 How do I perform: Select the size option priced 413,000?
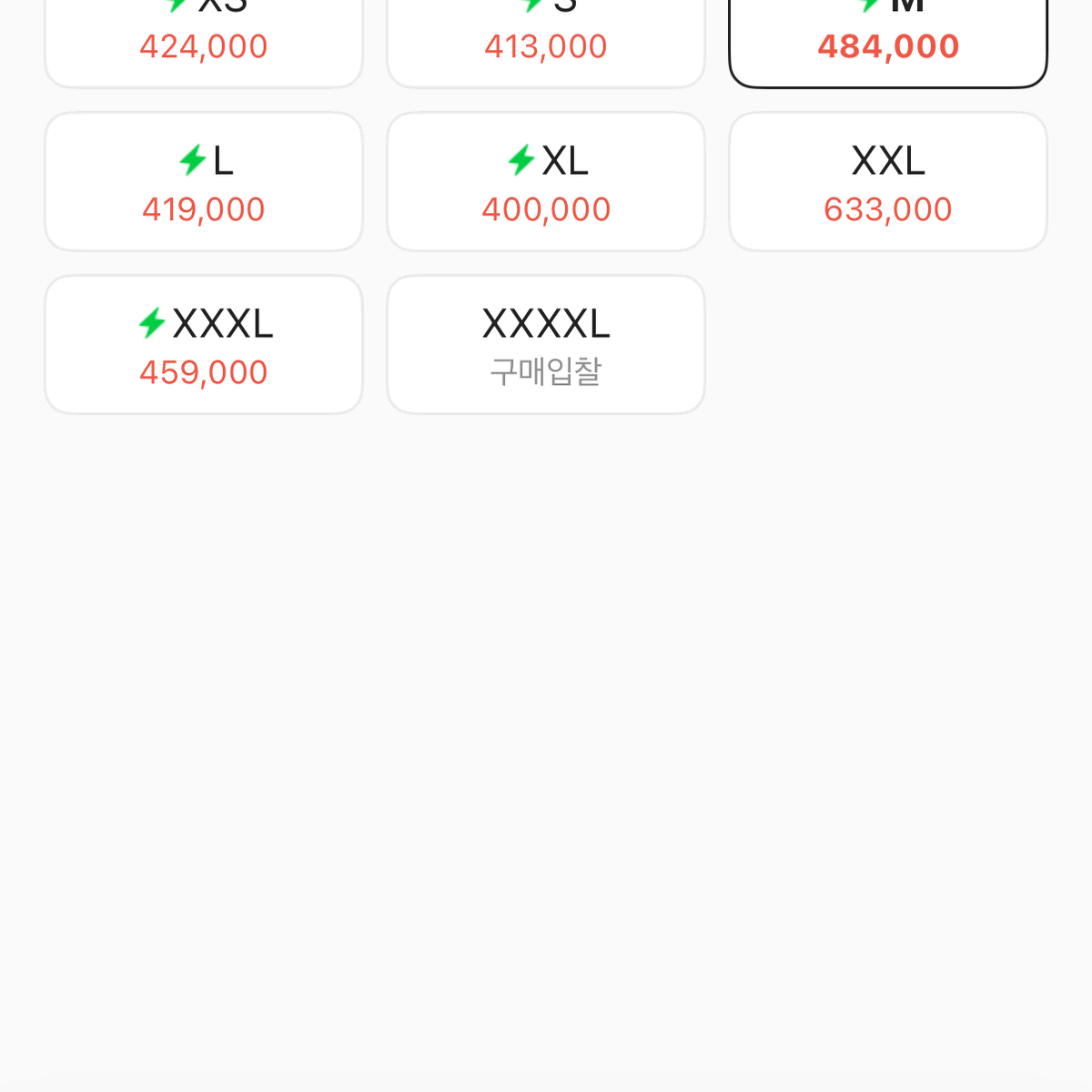pyautogui.click(x=546, y=41)
